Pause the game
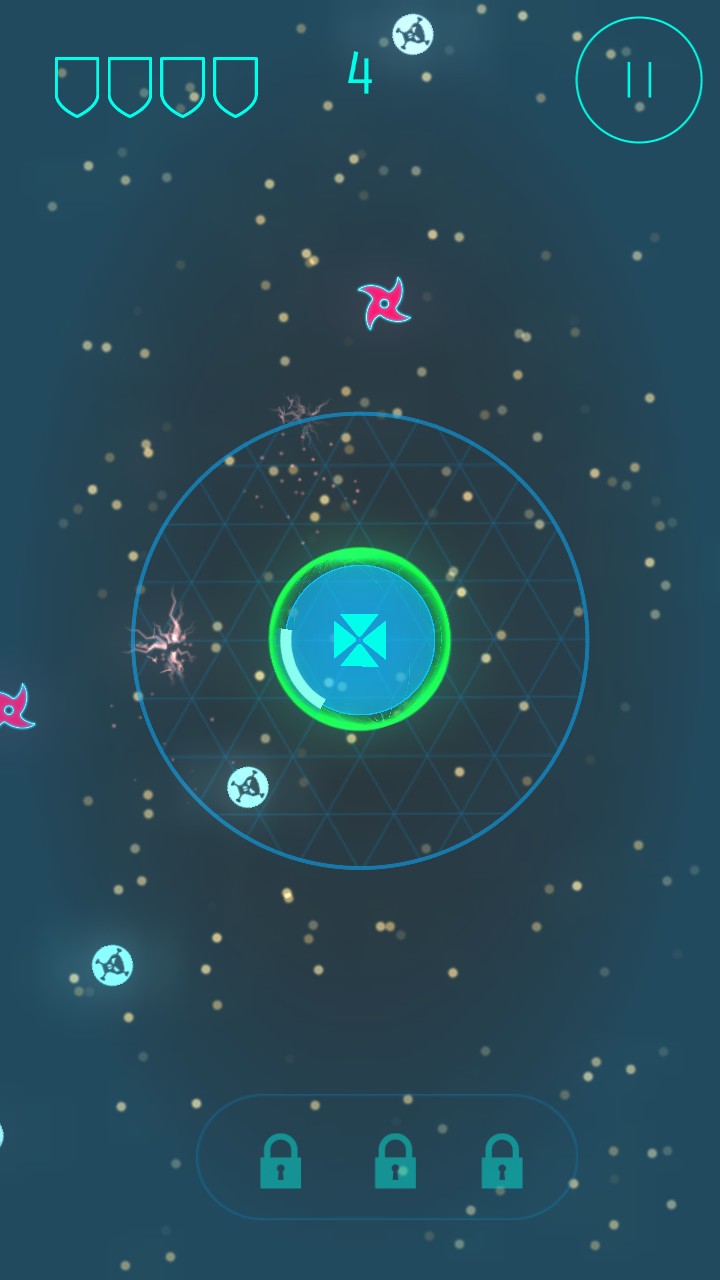720x1280 pixels. coord(639,80)
